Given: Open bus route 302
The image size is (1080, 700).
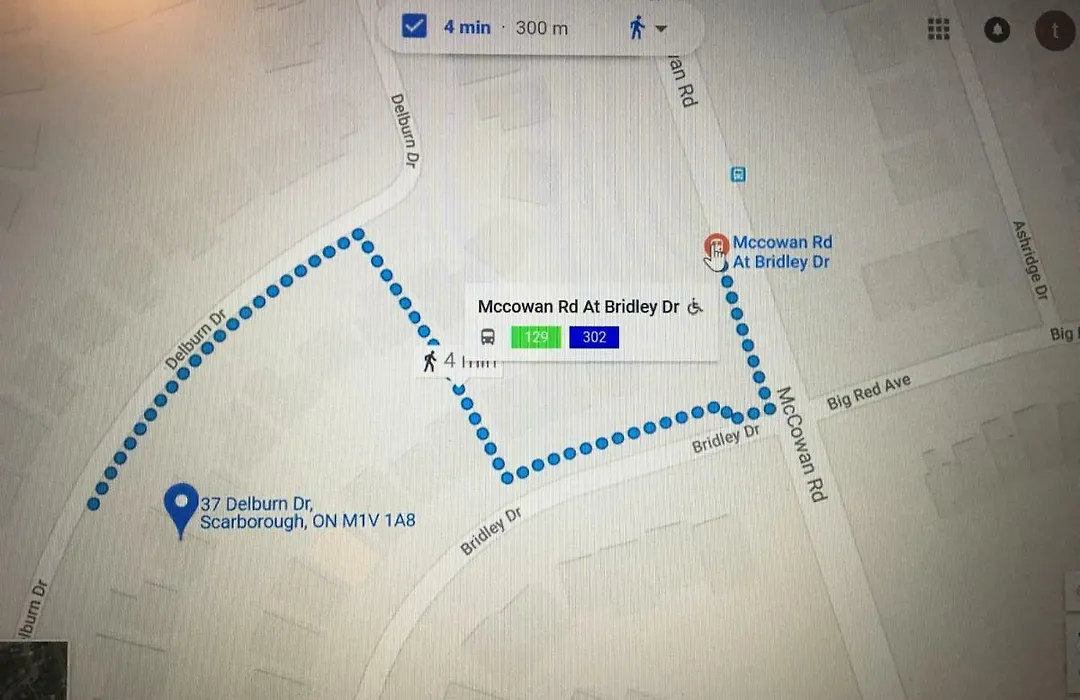Looking at the screenshot, I should pos(594,337).
